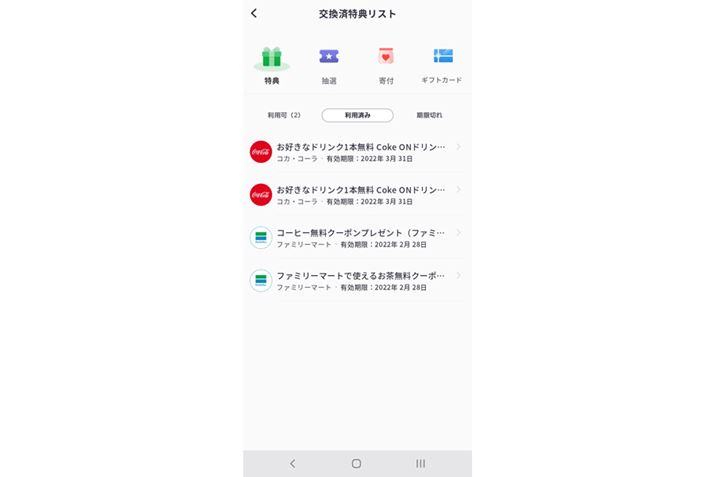715x477 pixels.
Task: Tap the system home button
Action: pyautogui.click(x=356, y=463)
